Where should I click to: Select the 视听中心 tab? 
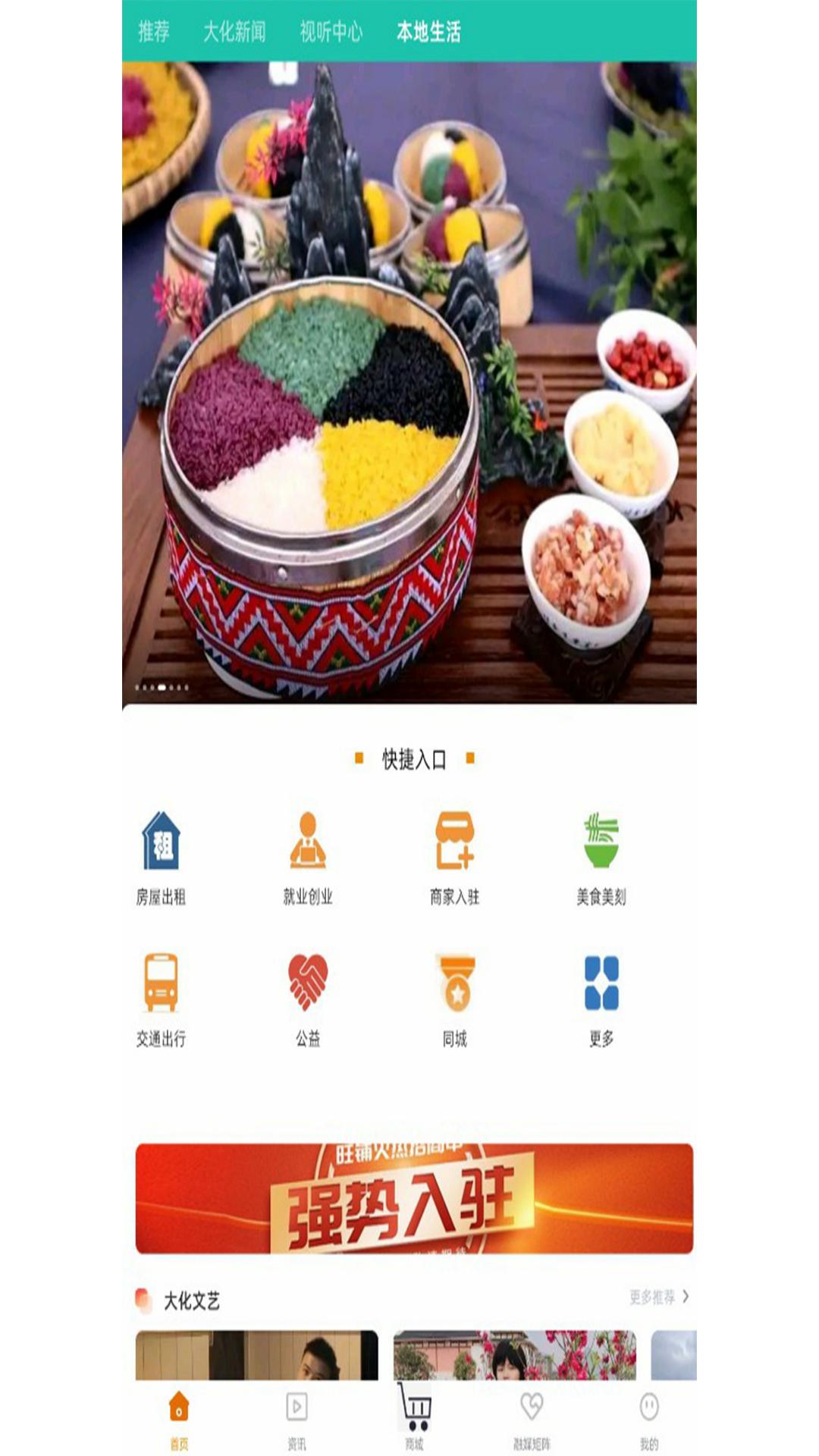(x=331, y=32)
